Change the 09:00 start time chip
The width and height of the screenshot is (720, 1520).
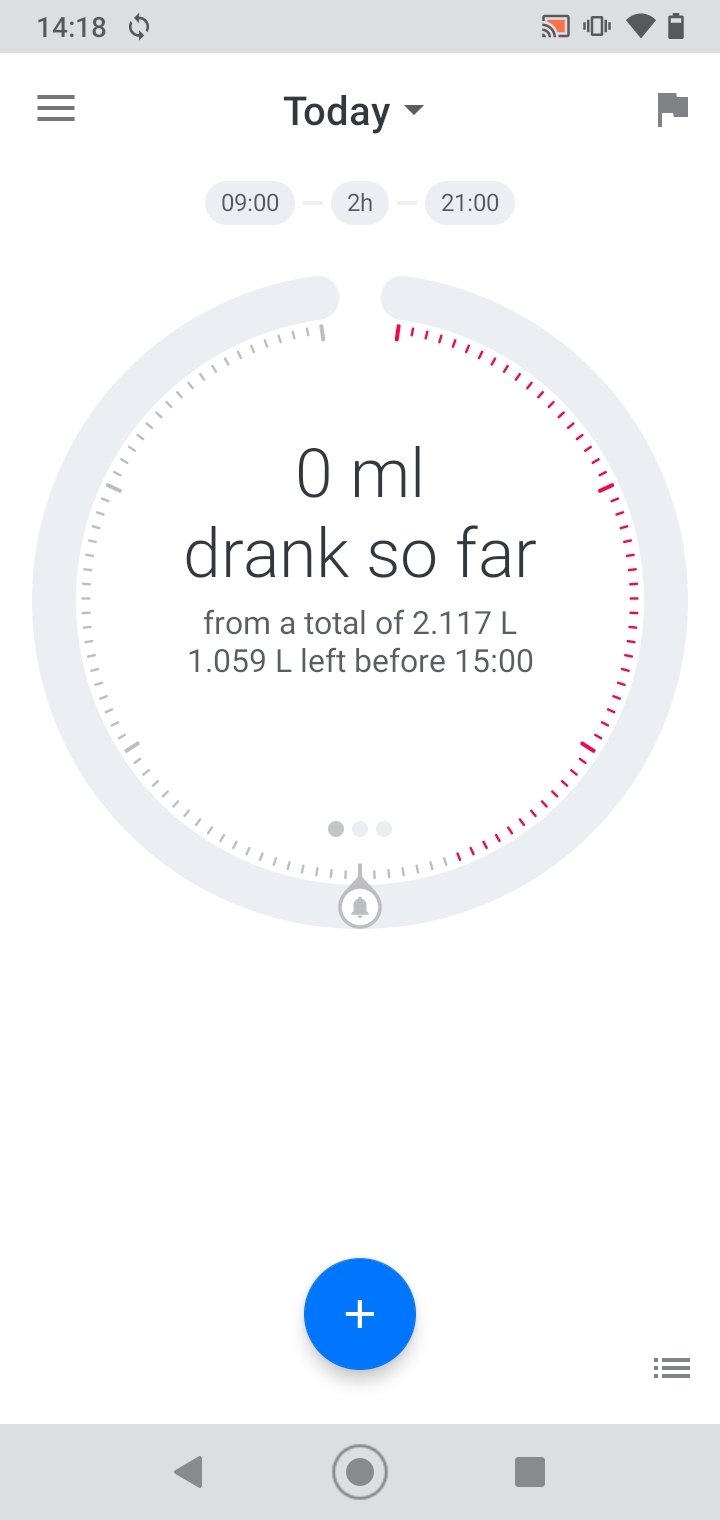point(250,203)
